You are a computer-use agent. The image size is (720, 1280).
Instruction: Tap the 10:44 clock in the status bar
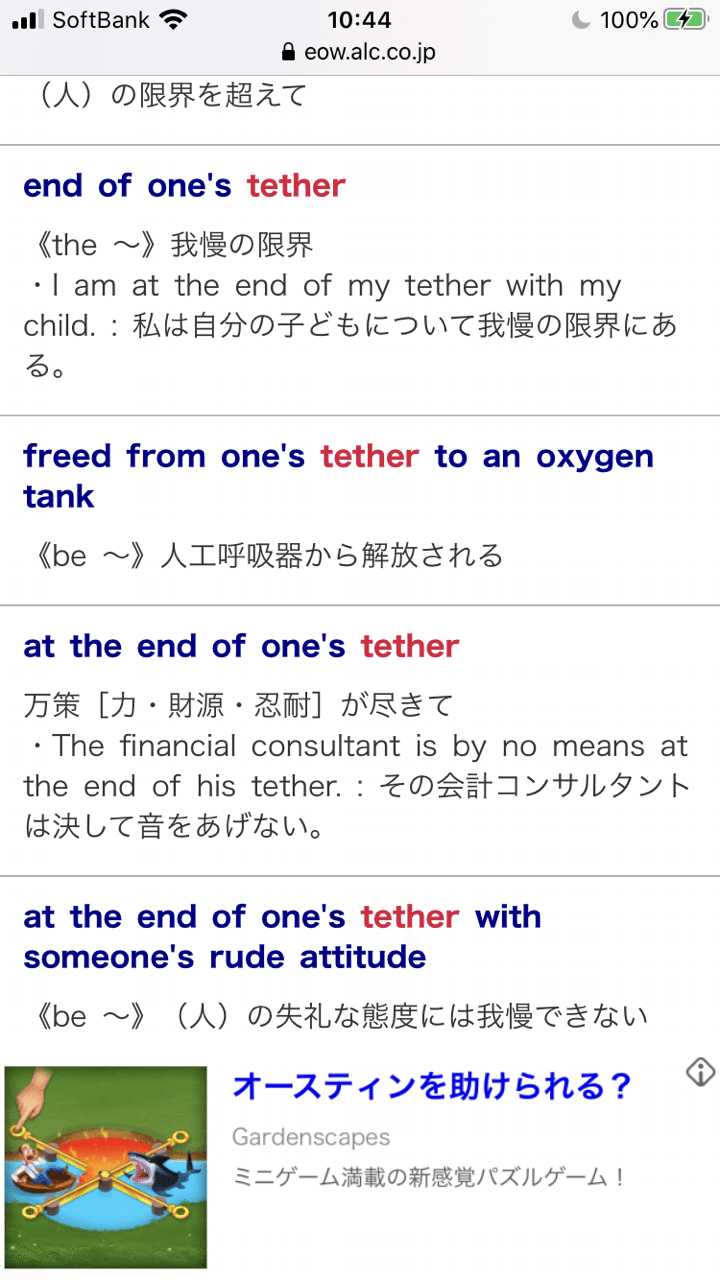click(358, 18)
